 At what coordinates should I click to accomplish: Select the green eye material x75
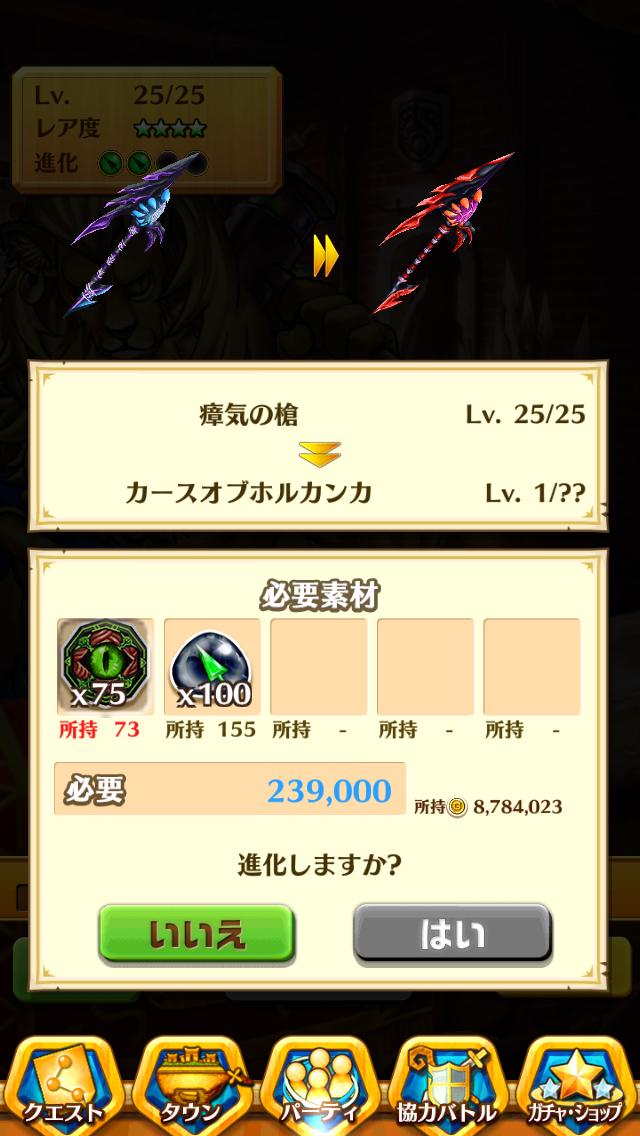click(x=105, y=666)
